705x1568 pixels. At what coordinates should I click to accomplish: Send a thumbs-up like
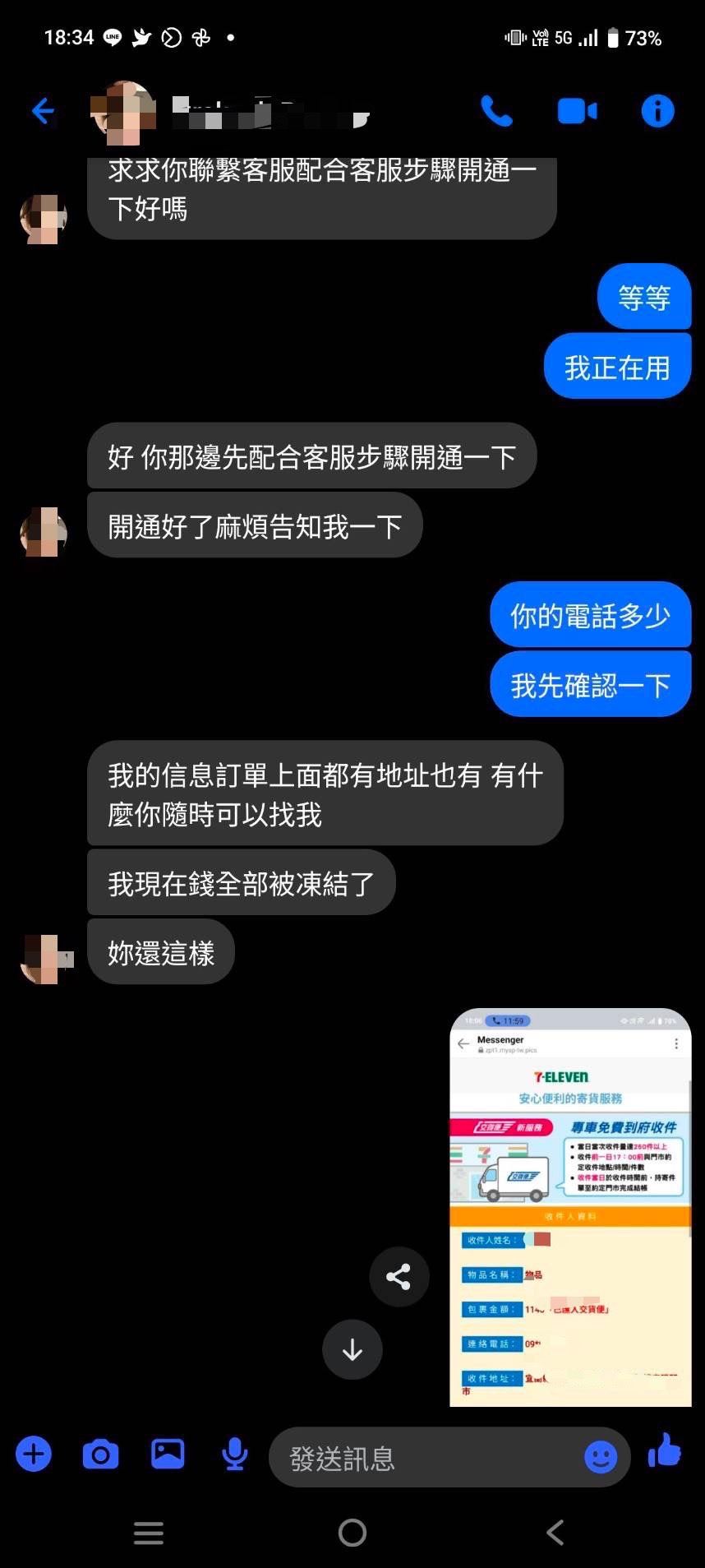tap(665, 1451)
